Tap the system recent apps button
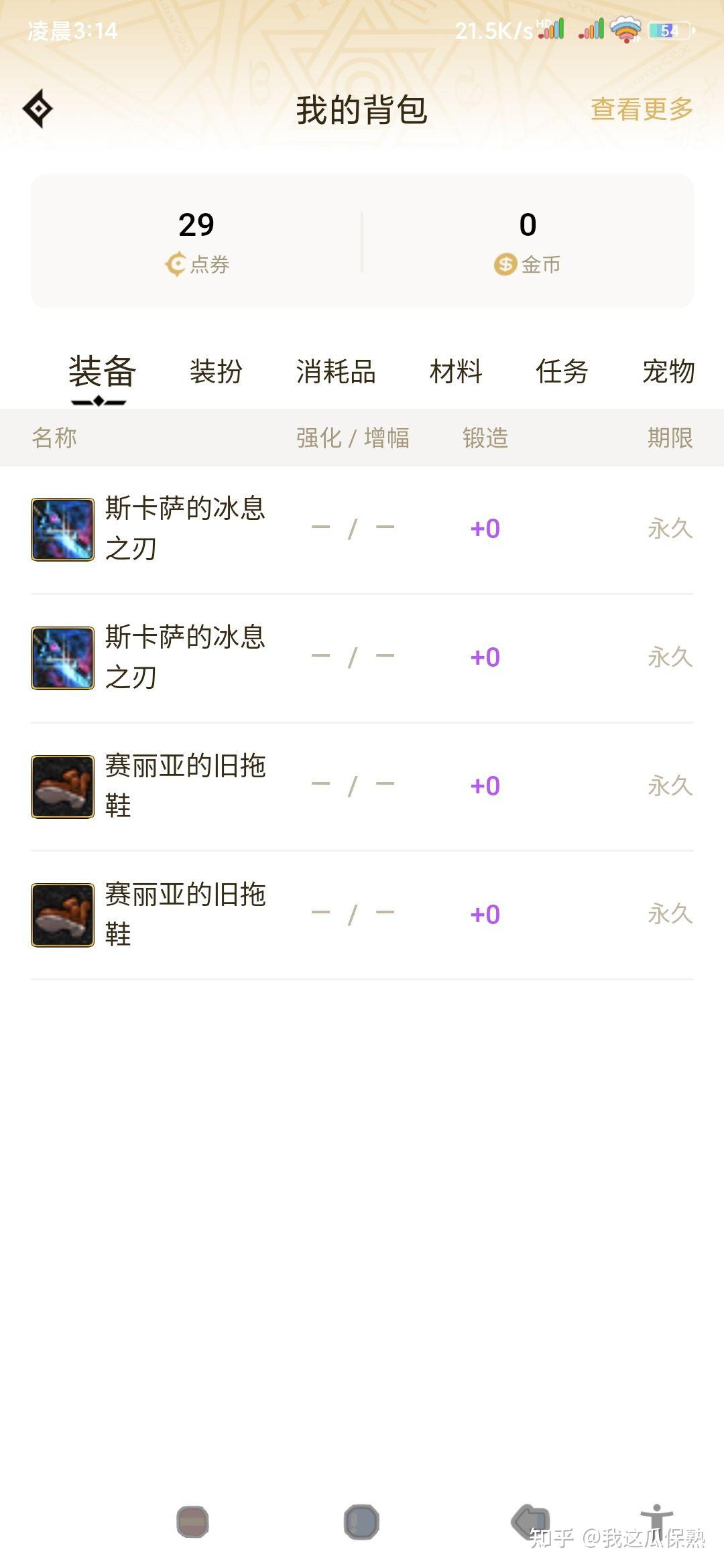The image size is (724, 1568). pyautogui.click(x=193, y=1521)
